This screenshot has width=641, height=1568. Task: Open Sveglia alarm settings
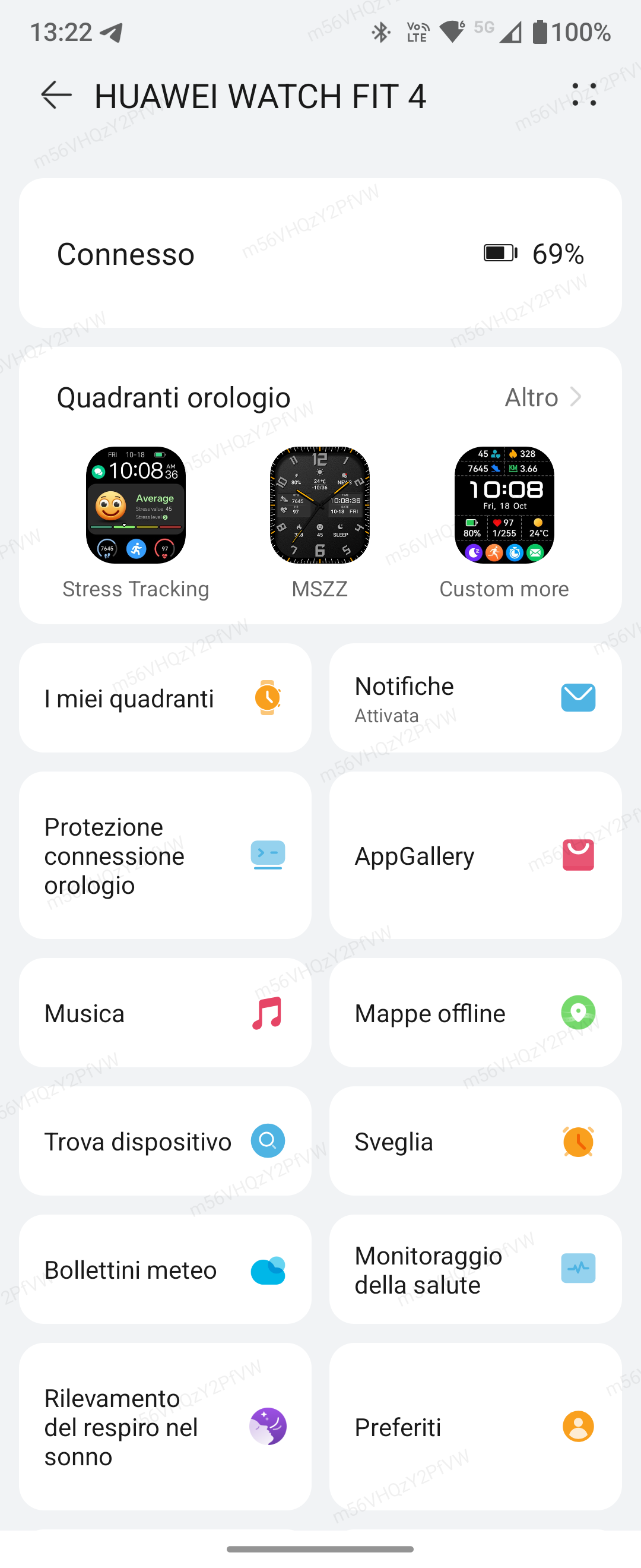coord(475,1141)
